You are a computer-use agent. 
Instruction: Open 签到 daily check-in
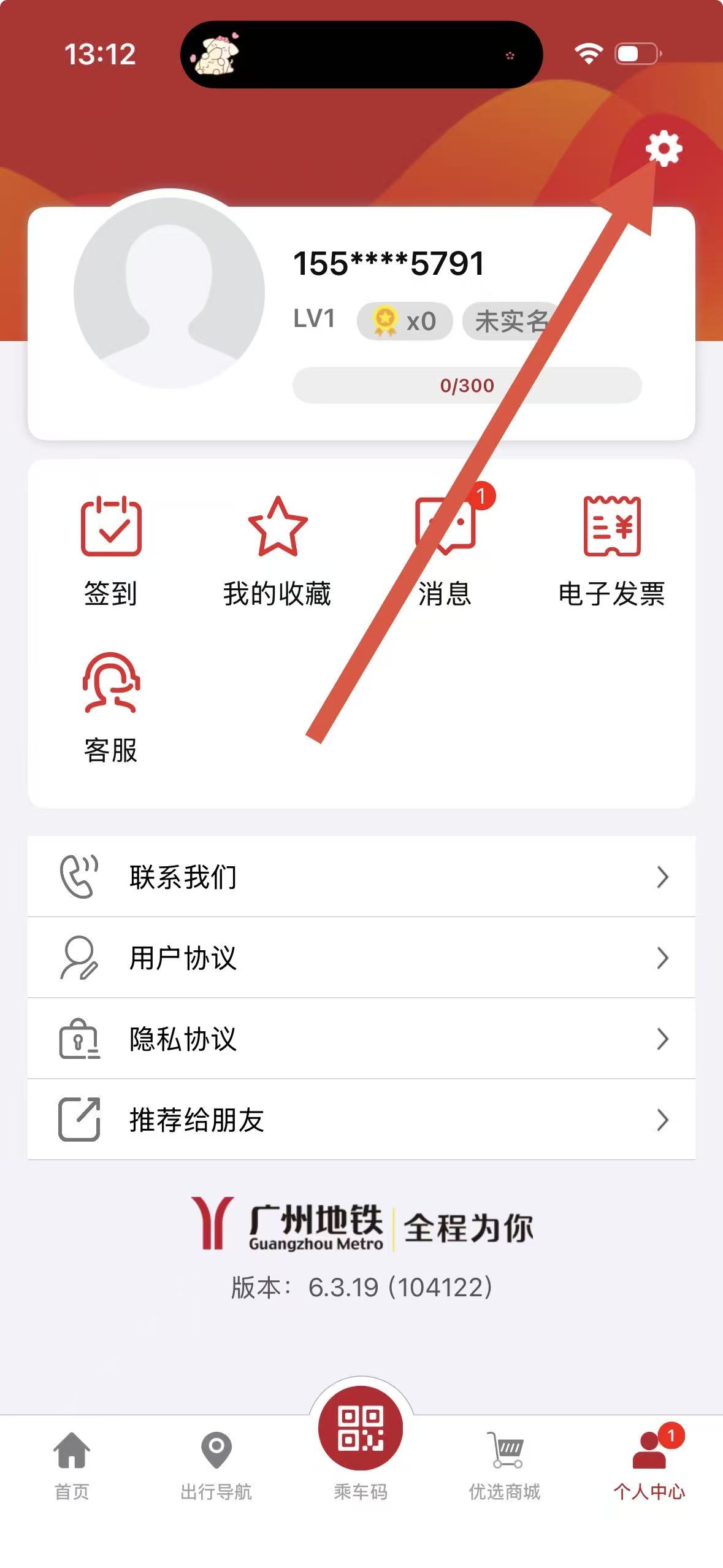click(x=111, y=550)
